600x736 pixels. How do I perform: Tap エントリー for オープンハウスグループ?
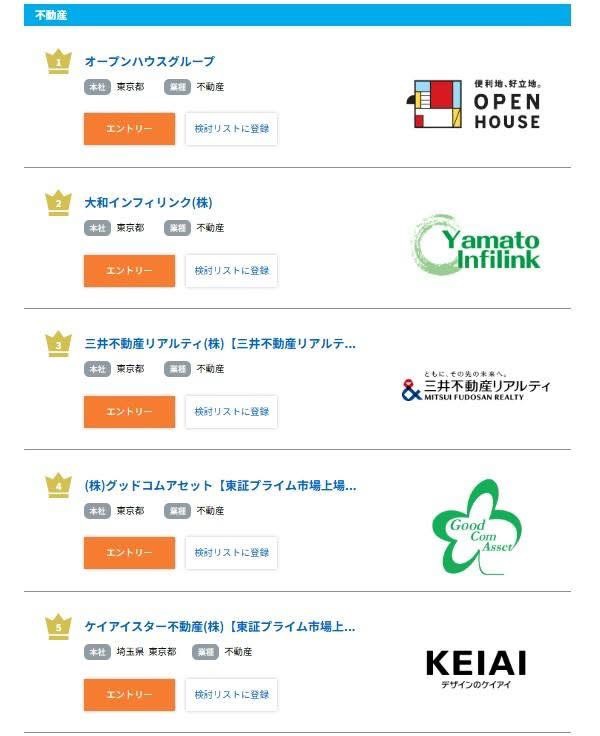click(x=129, y=129)
